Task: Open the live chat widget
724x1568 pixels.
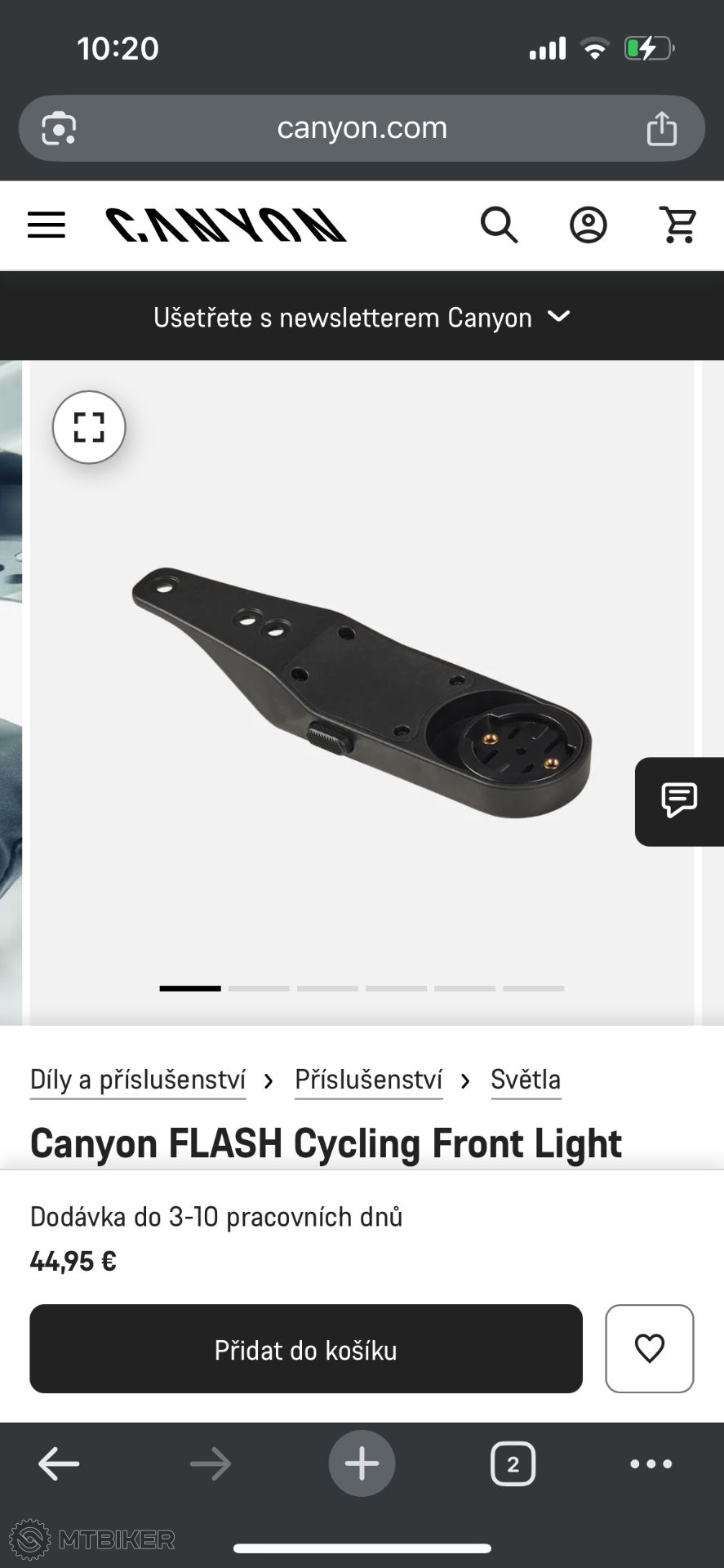Action: [679, 801]
